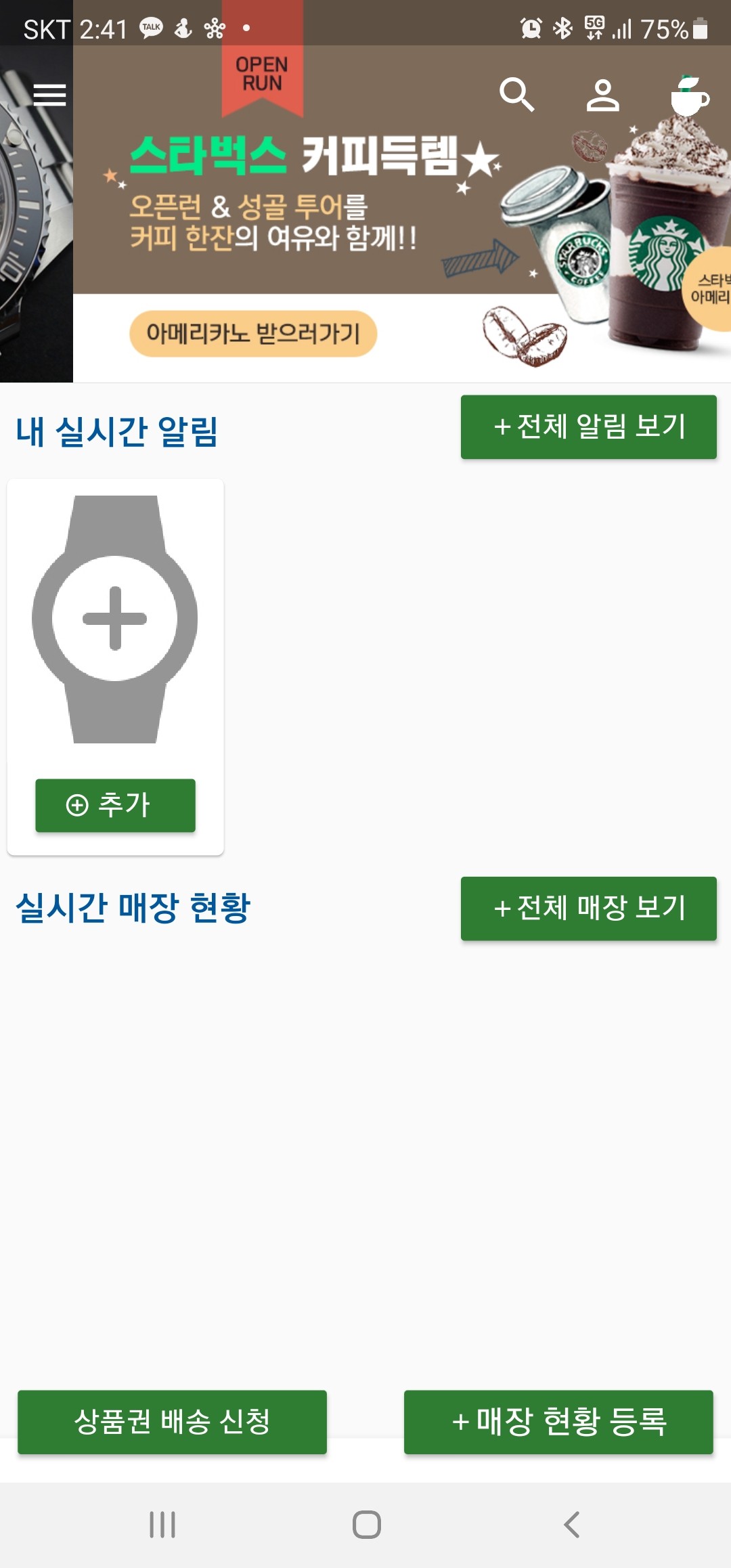Tap 아메리카노 받으러가기 button on the banner
The height and width of the screenshot is (1568, 731).
coord(252,333)
